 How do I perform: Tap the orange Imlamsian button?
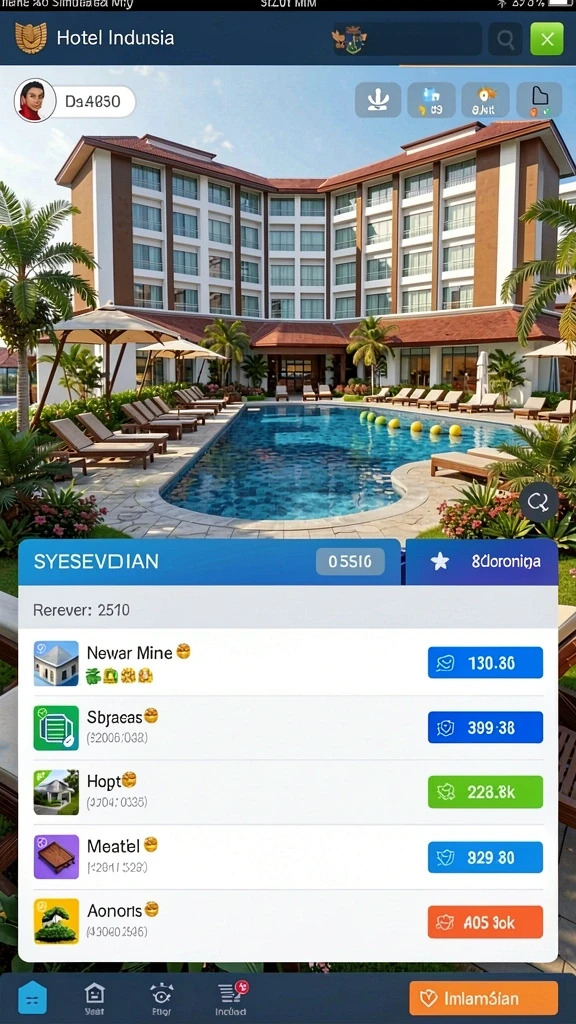coord(484,998)
